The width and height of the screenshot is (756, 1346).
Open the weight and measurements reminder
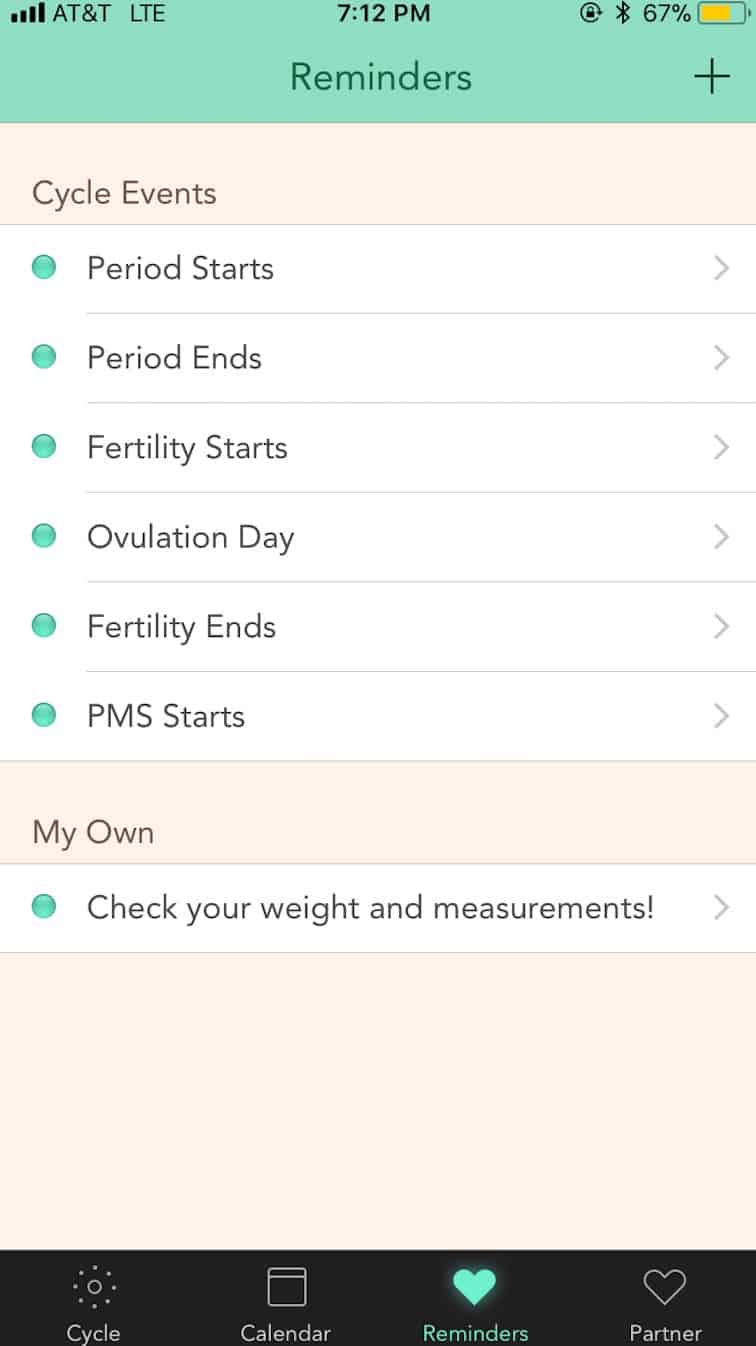tap(378, 908)
